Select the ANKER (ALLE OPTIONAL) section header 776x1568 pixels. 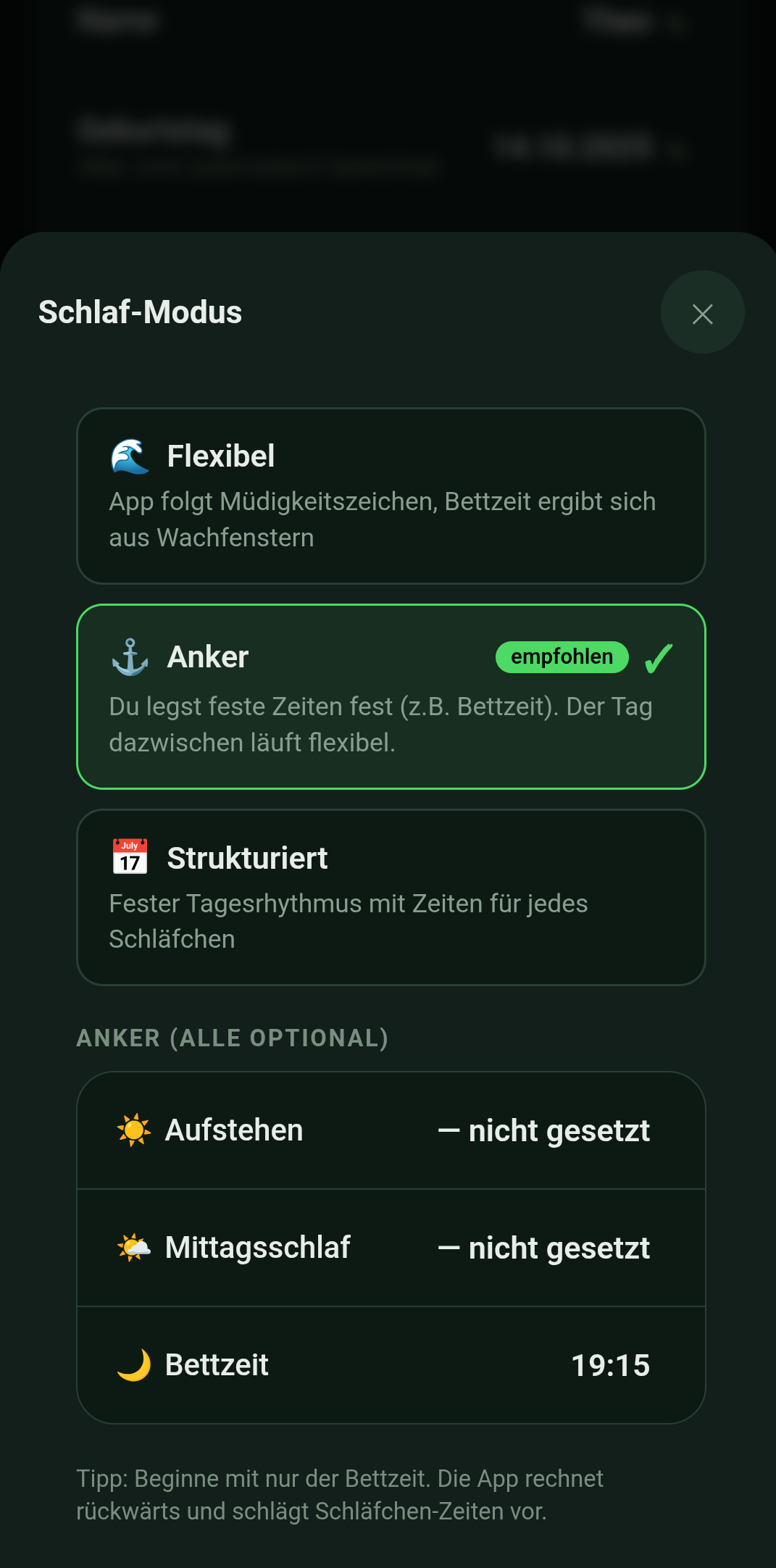click(233, 1038)
